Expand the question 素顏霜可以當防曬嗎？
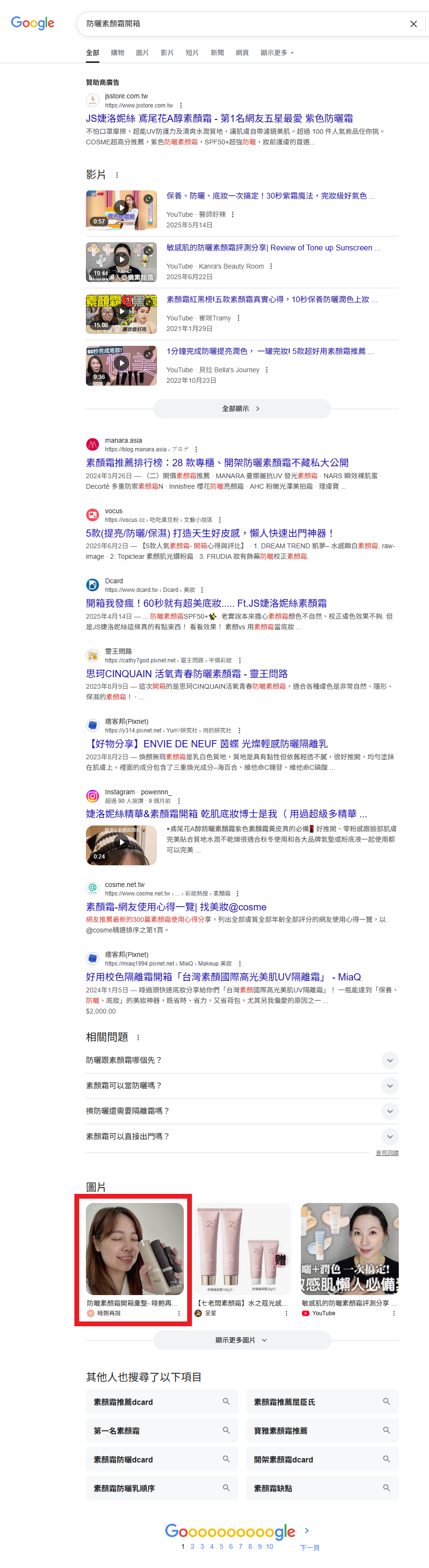The width and height of the screenshot is (429, 1568). click(x=241, y=1085)
